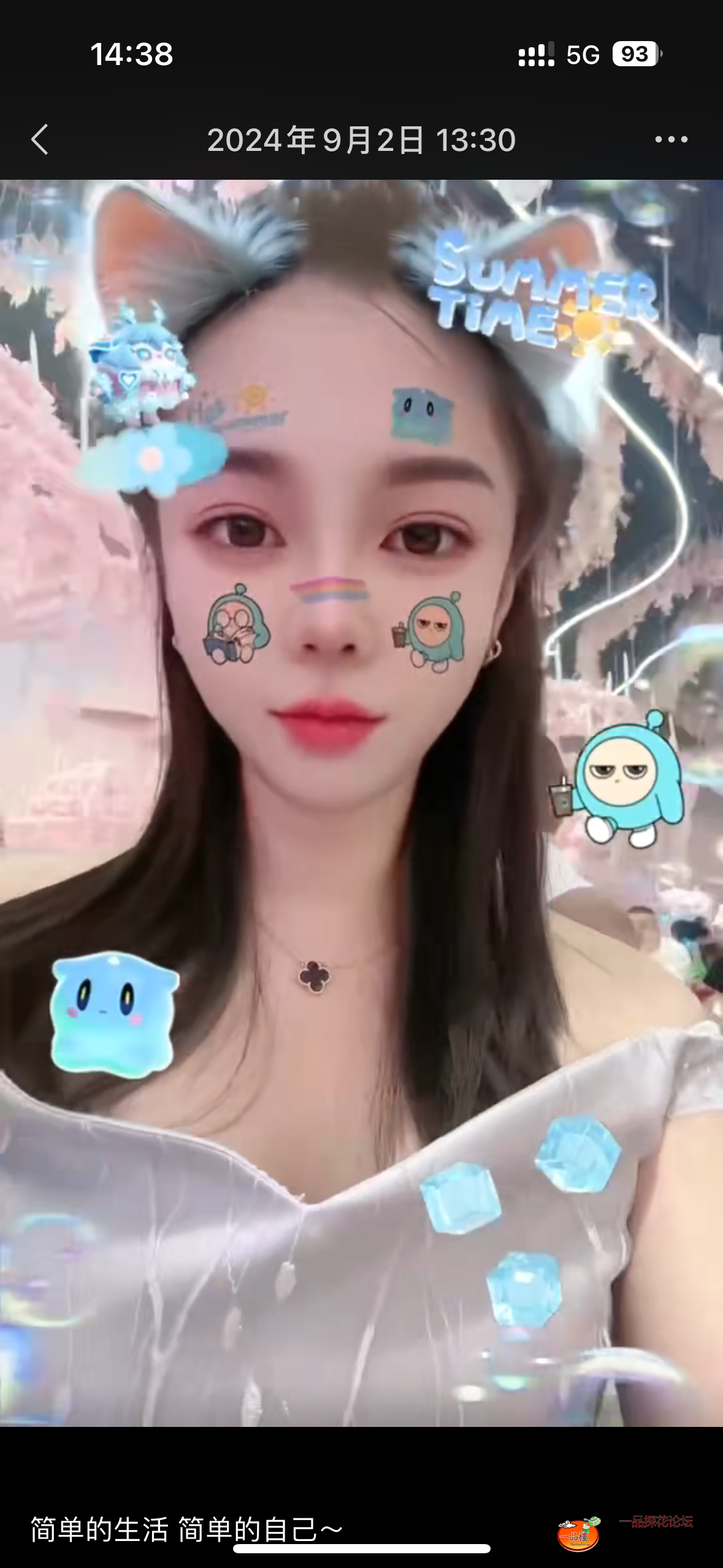This screenshot has height=1568, width=723.
Task: Go back using the top-left arrow
Action: (x=40, y=140)
